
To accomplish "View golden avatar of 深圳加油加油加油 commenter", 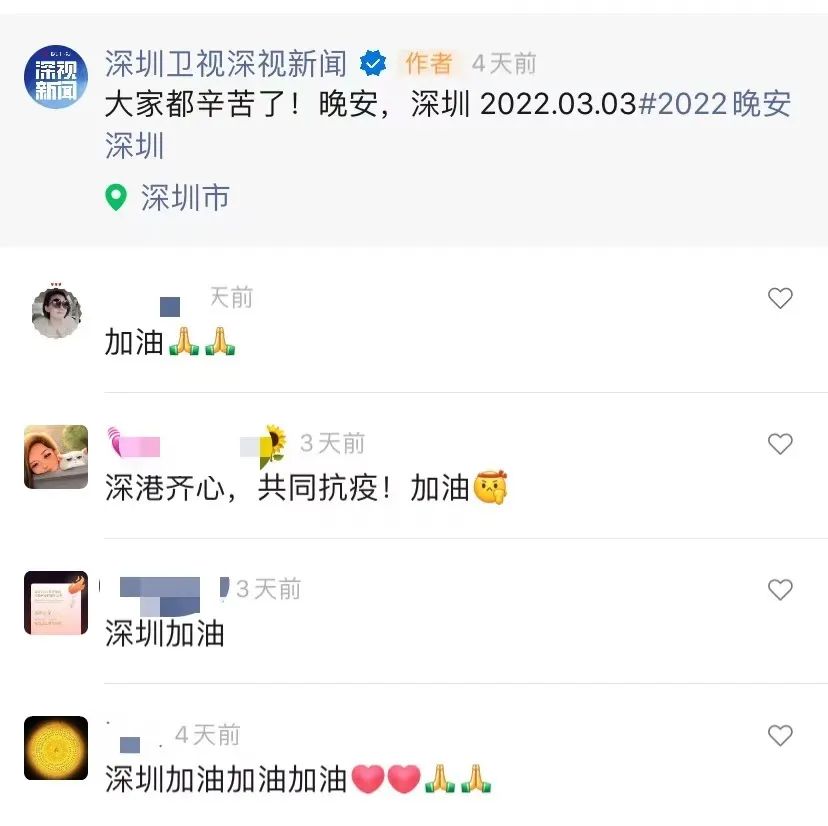I will coord(56,749).
